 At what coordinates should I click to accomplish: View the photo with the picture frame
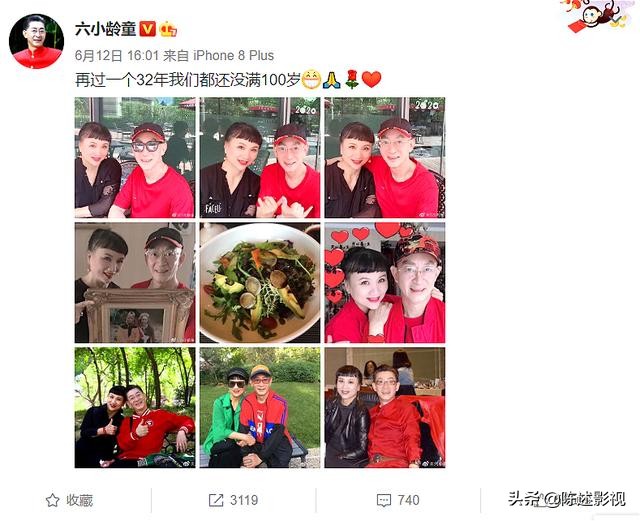coord(134,282)
